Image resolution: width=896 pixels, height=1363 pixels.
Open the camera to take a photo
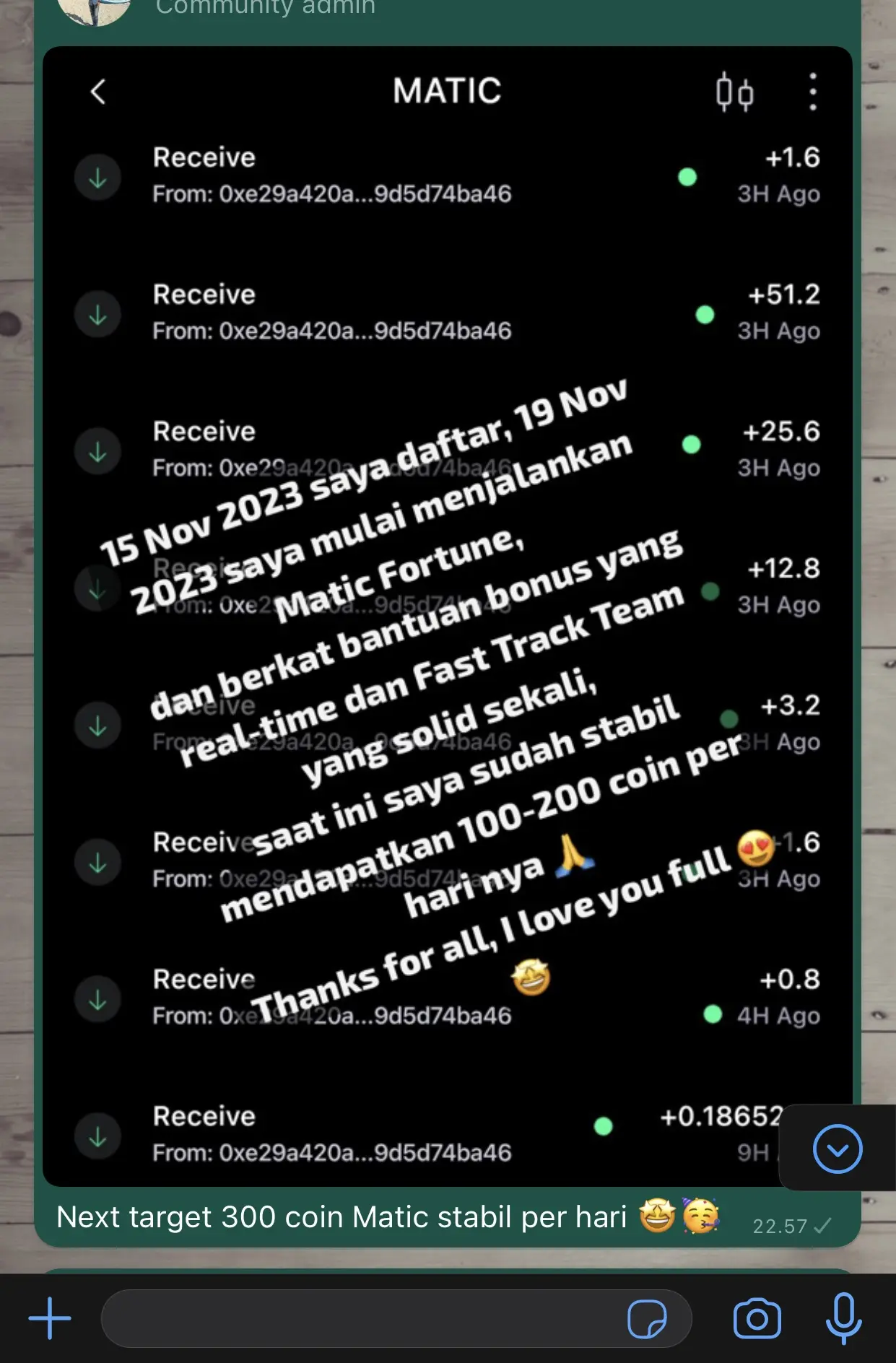757,1319
